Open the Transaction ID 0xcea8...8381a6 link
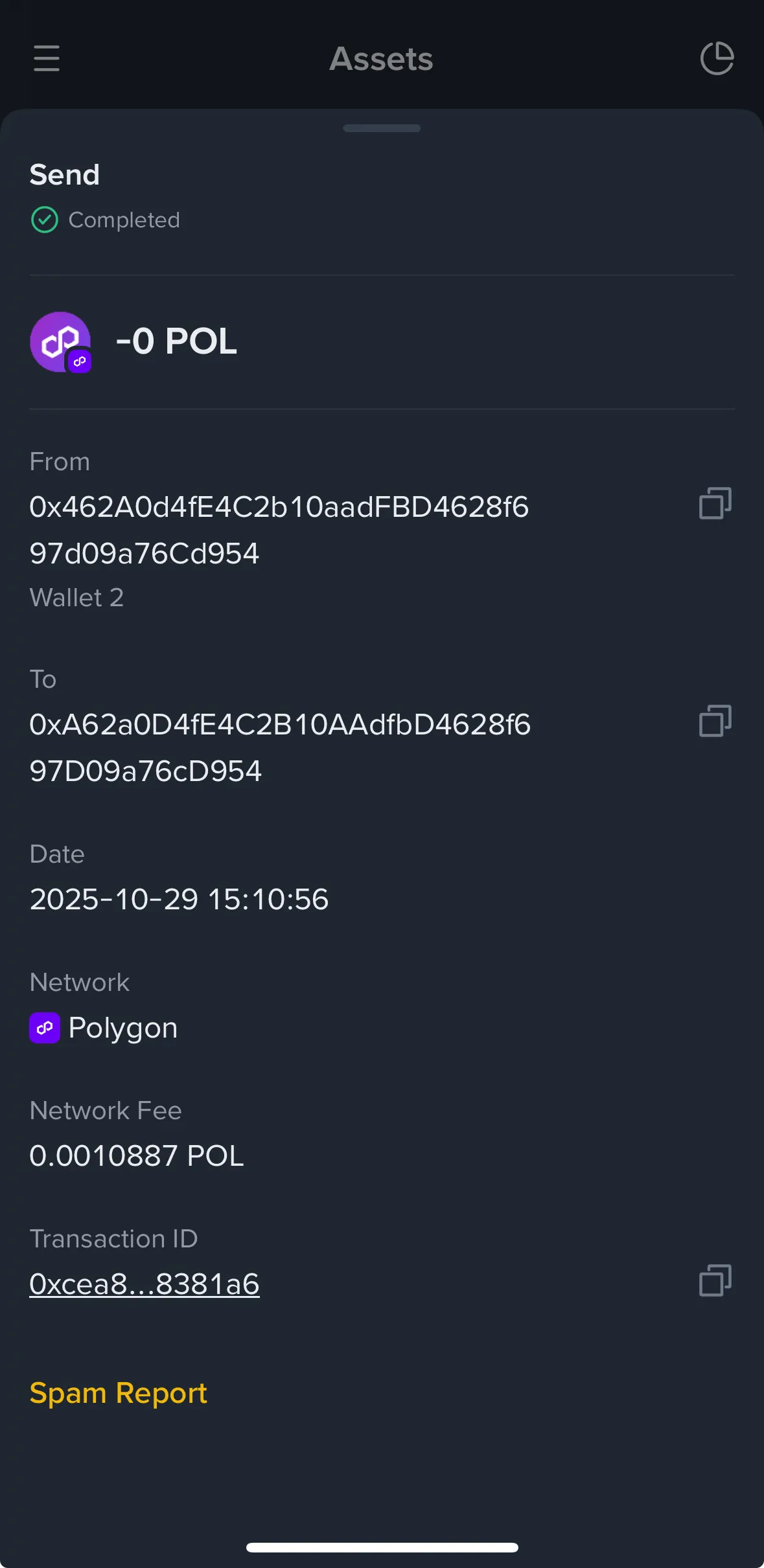This screenshot has width=764, height=1568. [x=144, y=1284]
